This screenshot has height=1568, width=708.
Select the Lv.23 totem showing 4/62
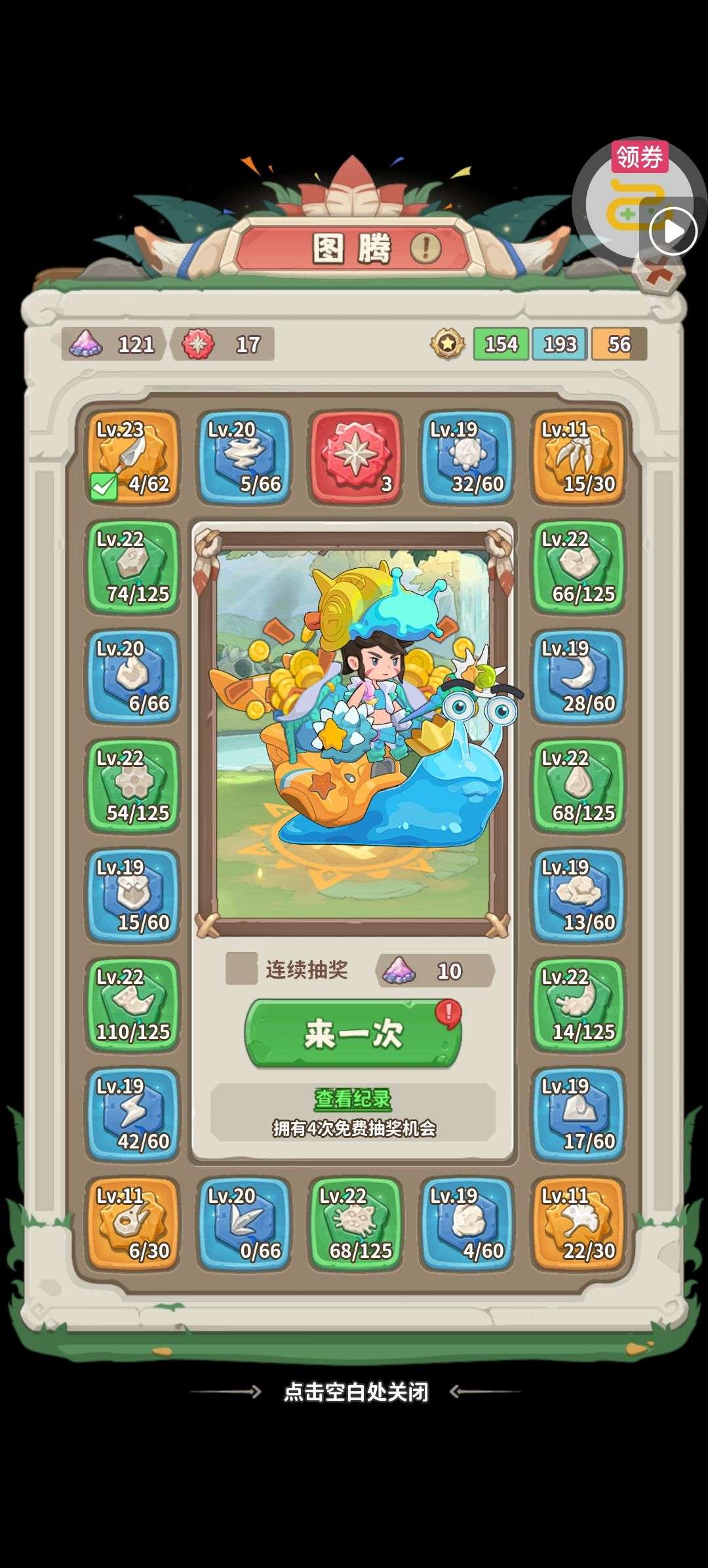click(133, 458)
